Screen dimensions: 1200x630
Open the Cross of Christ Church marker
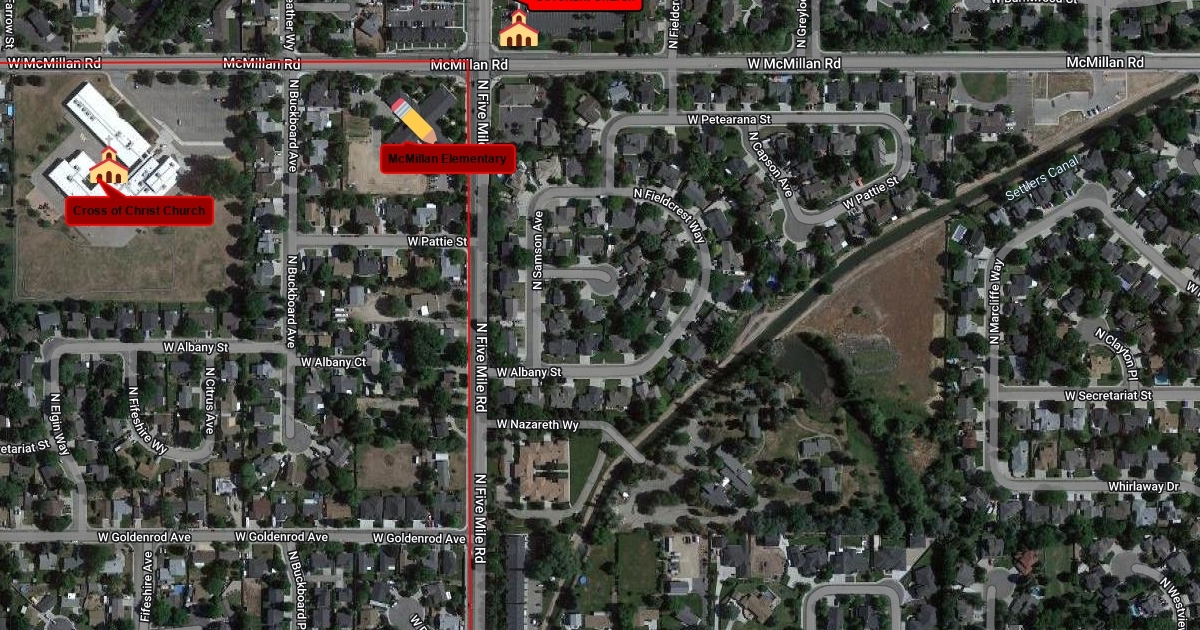coord(107,167)
